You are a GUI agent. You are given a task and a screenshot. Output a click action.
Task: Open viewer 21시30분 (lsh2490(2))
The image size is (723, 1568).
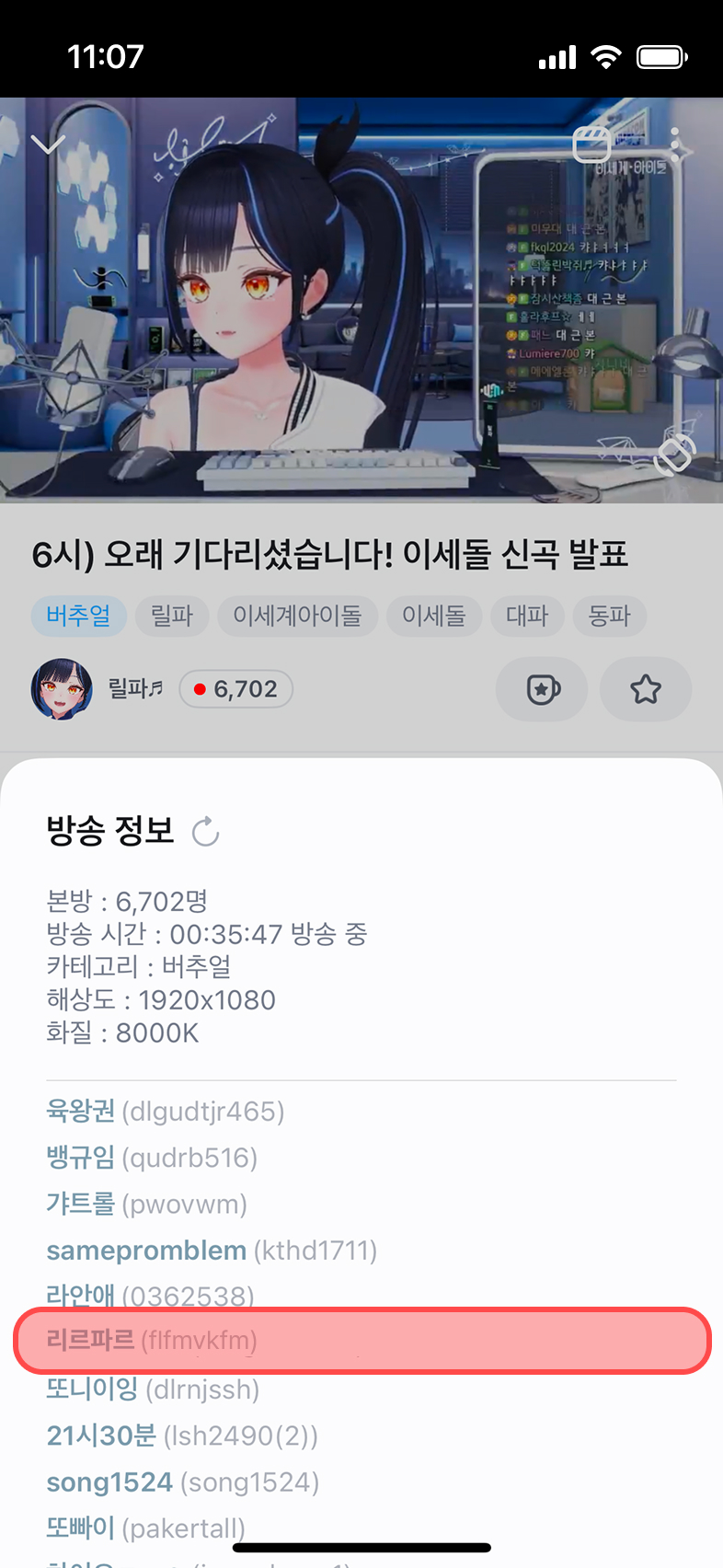coord(182,1435)
